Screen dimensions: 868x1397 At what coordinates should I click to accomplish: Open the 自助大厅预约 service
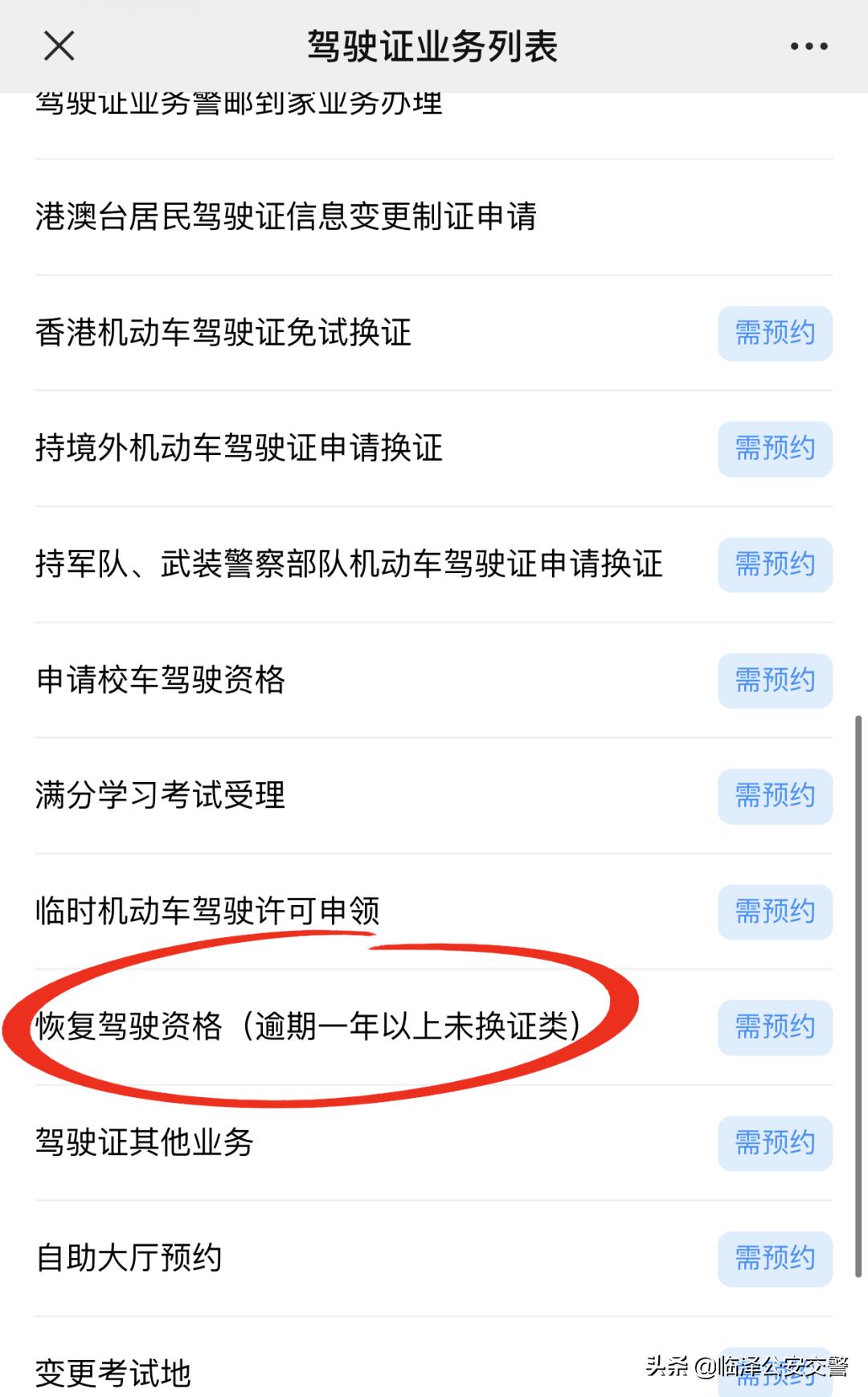tap(133, 1260)
